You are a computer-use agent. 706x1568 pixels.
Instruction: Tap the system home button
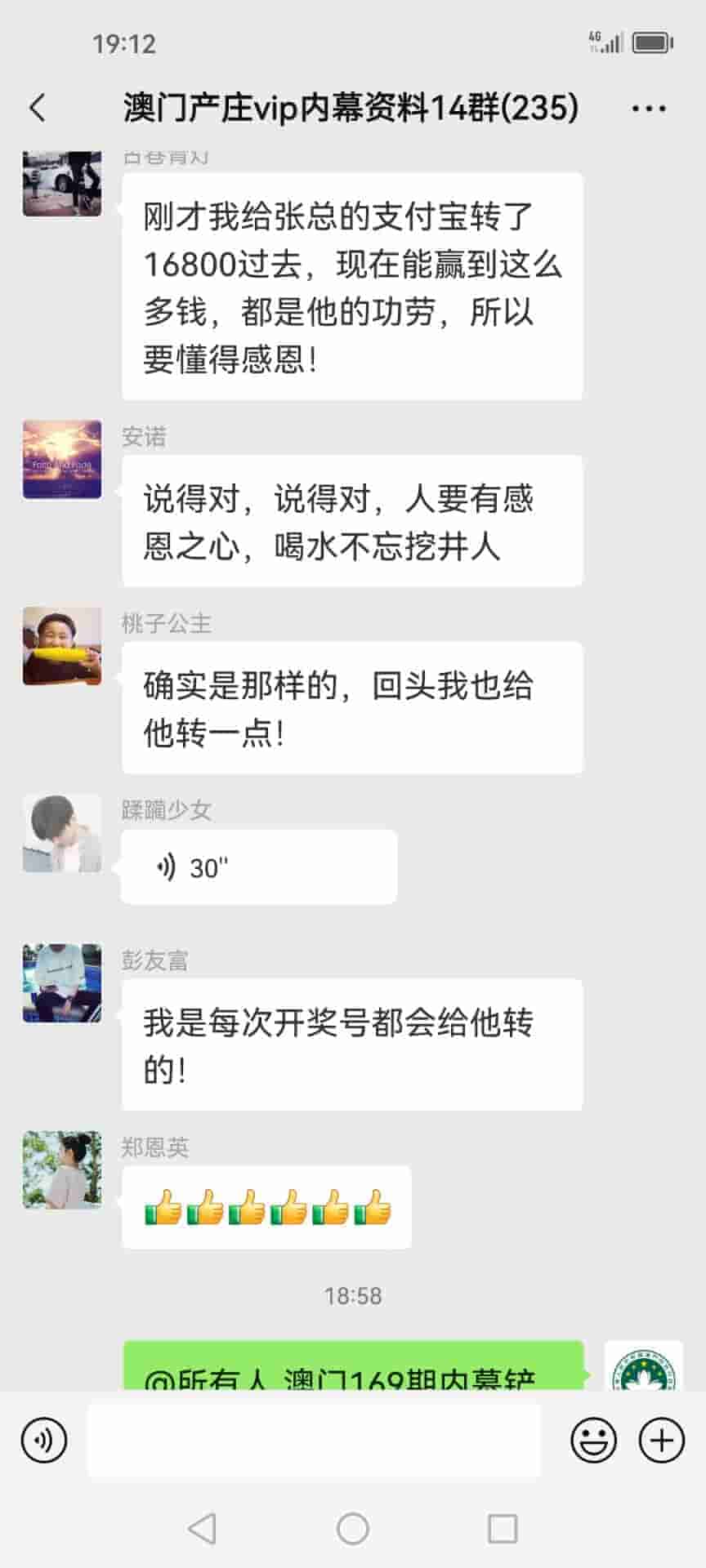coord(353,1528)
